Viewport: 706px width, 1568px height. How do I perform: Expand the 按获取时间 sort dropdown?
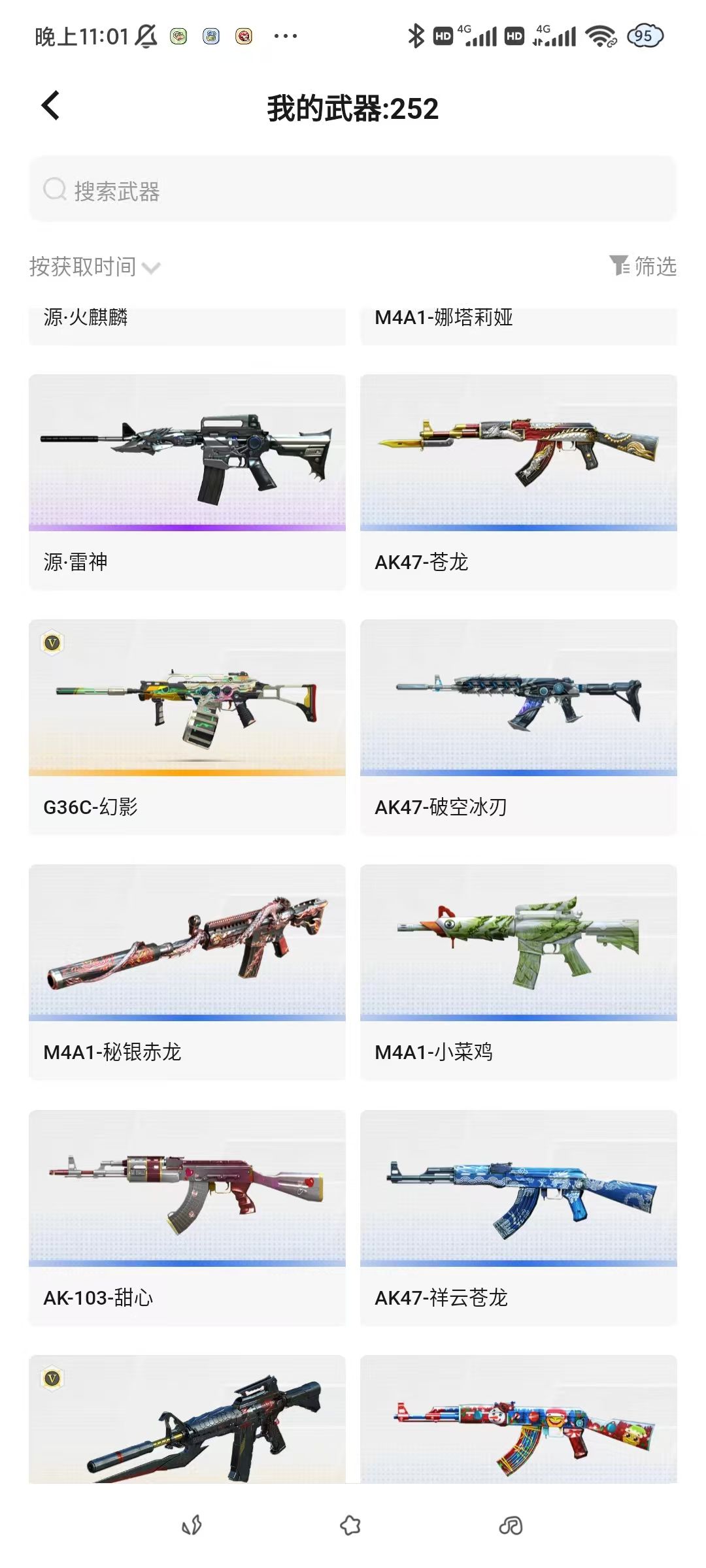pos(95,267)
